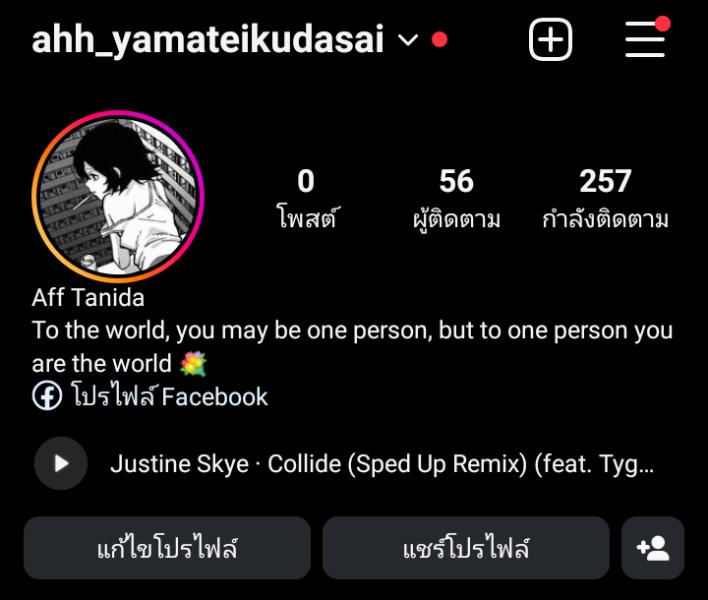Image resolution: width=708 pixels, height=600 pixels.
Task: Play the Justine Skye Collide track
Action: point(61,464)
